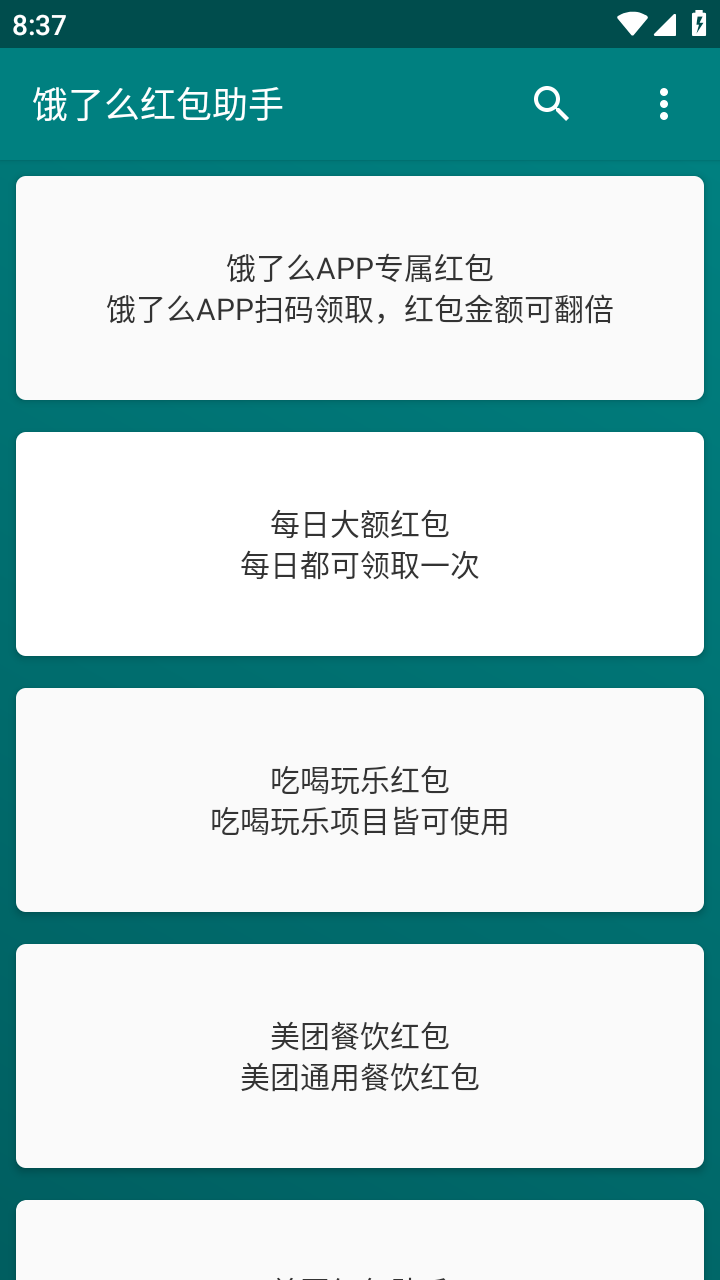Open the search icon in app bar
The height and width of the screenshot is (1280, 720).
[551, 104]
